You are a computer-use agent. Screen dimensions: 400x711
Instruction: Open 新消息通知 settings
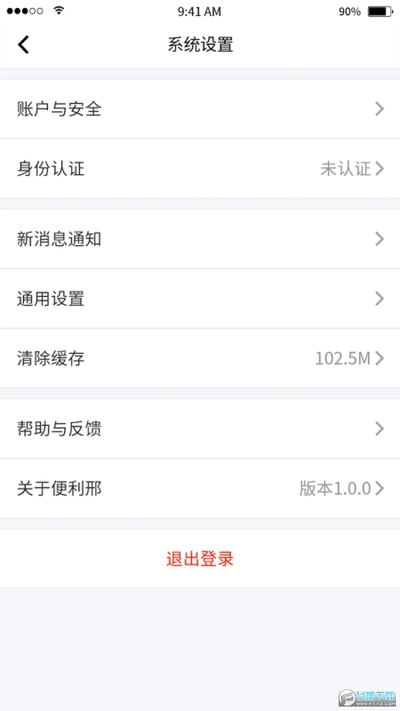[x=200, y=239]
